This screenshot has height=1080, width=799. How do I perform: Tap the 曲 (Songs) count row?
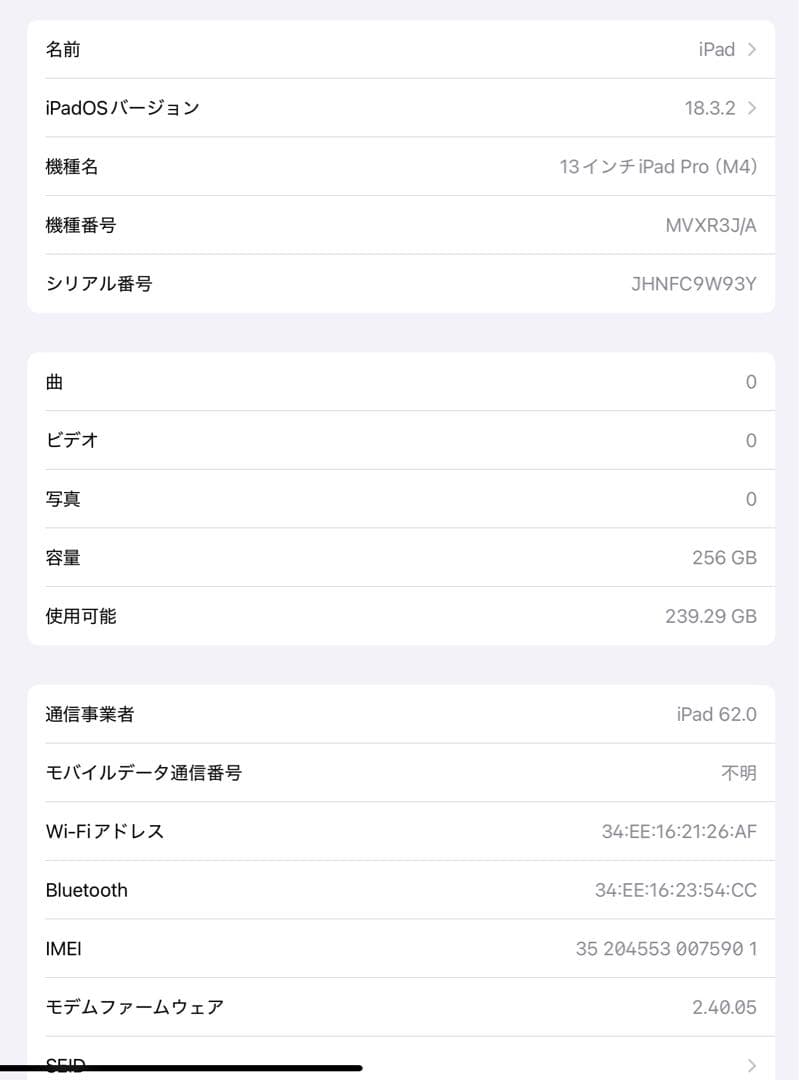400,381
